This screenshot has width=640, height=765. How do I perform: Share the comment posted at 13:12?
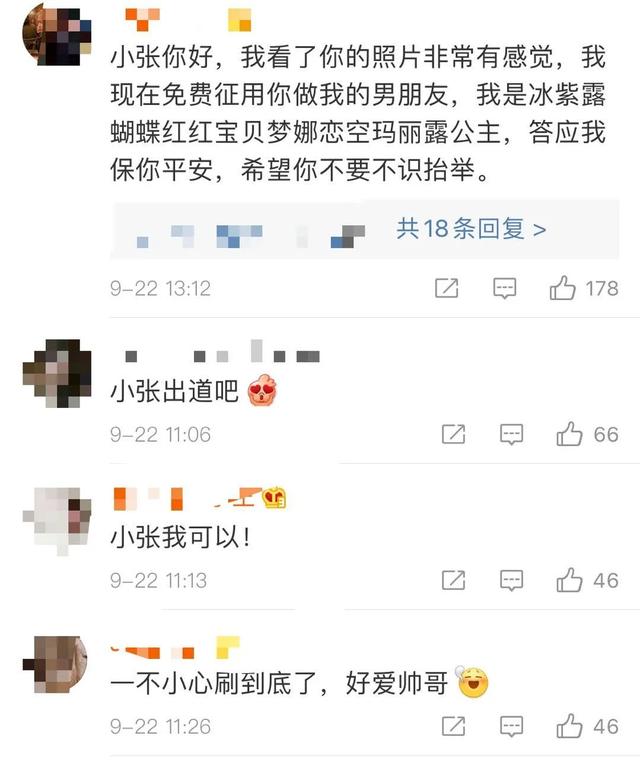coord(447,289)
